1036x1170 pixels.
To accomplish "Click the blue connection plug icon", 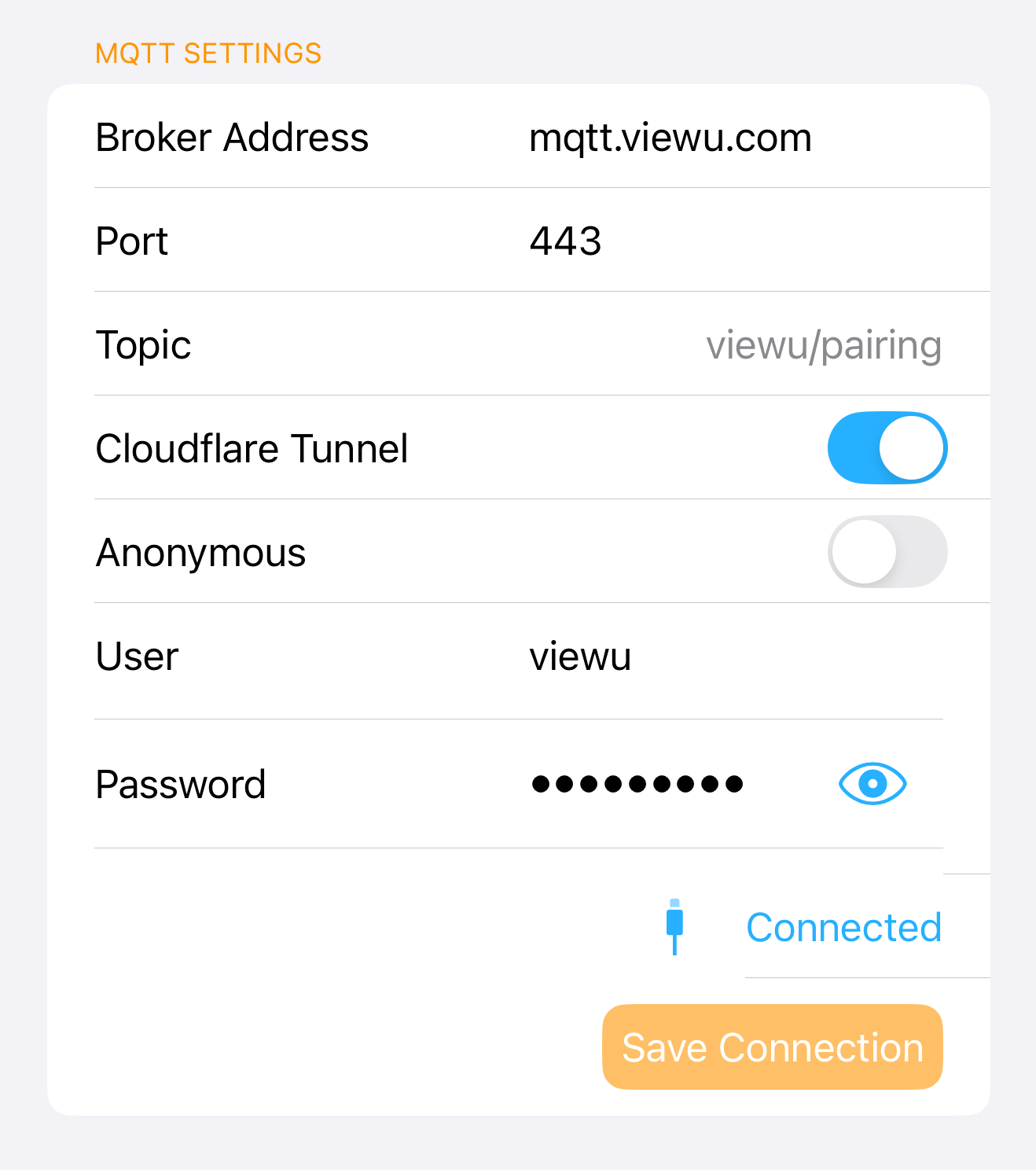I will 674,928.
